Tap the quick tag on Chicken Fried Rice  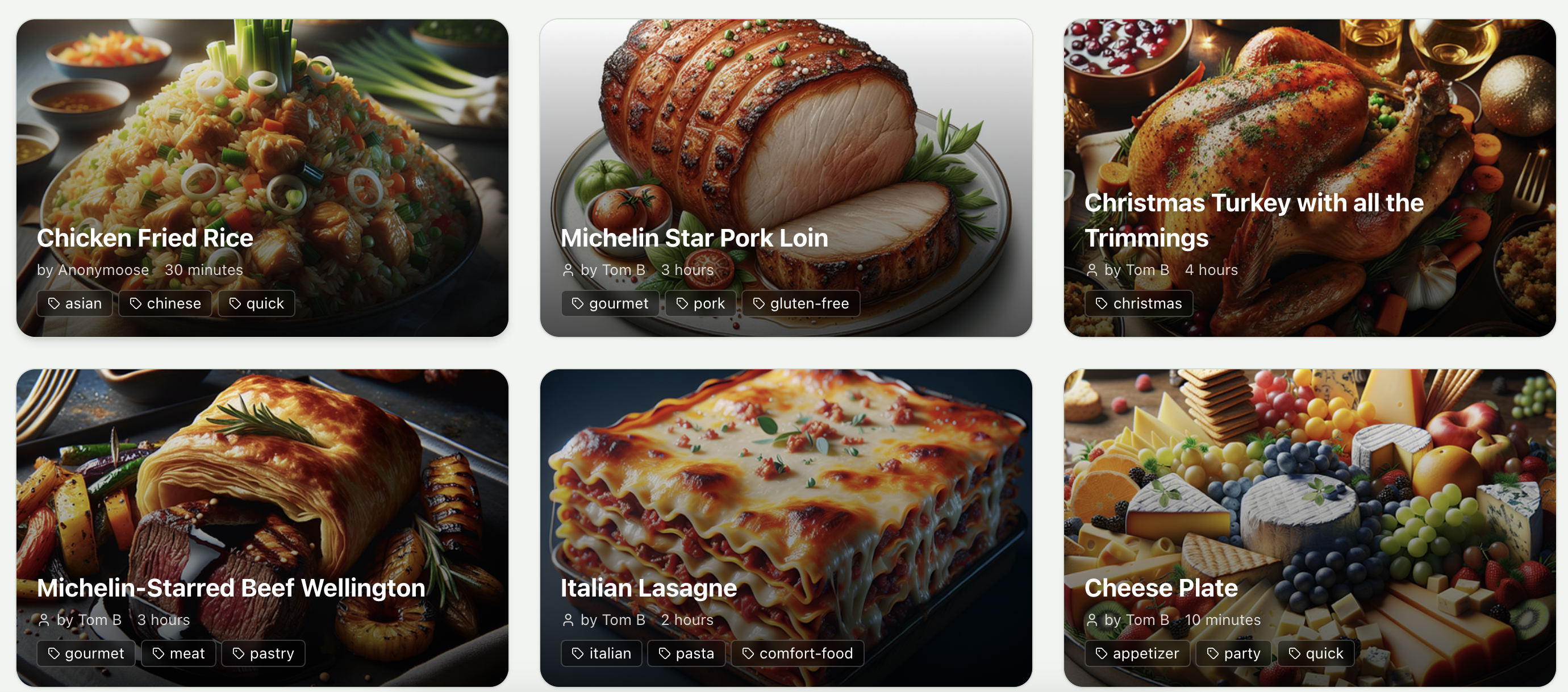[x=256, y=303]
